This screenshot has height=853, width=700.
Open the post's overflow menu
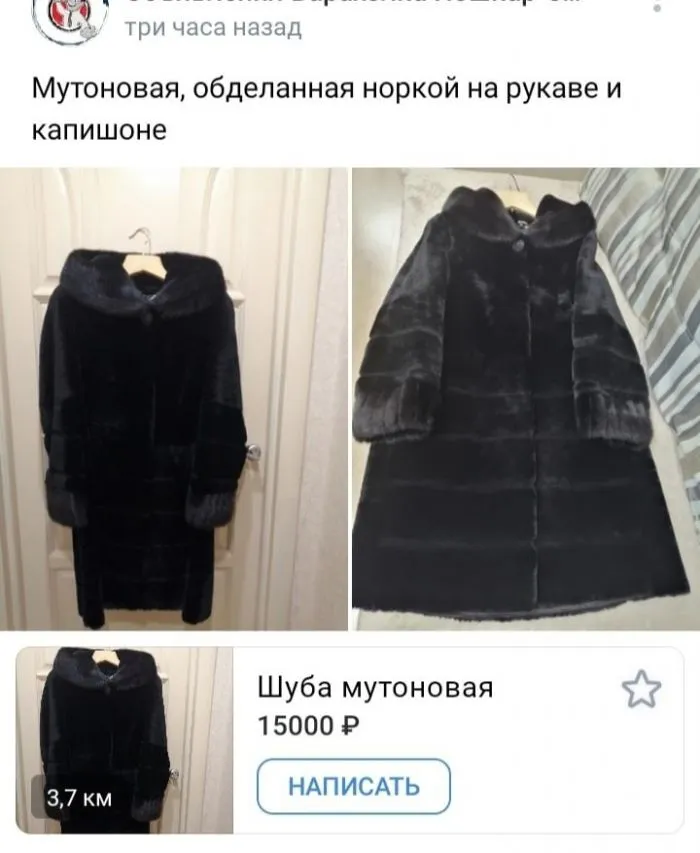(683, 10)
